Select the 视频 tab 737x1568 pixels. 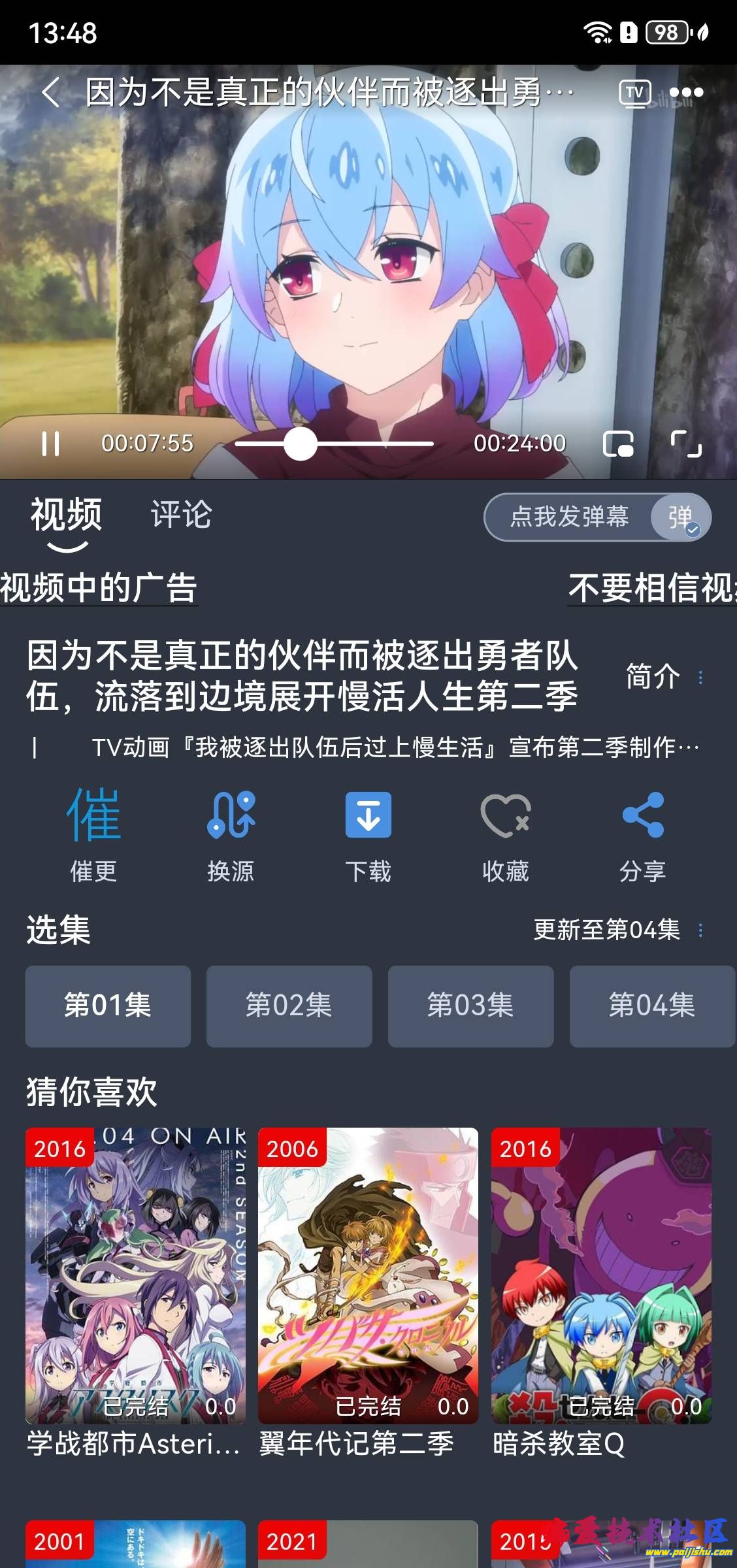coord(63,516)
